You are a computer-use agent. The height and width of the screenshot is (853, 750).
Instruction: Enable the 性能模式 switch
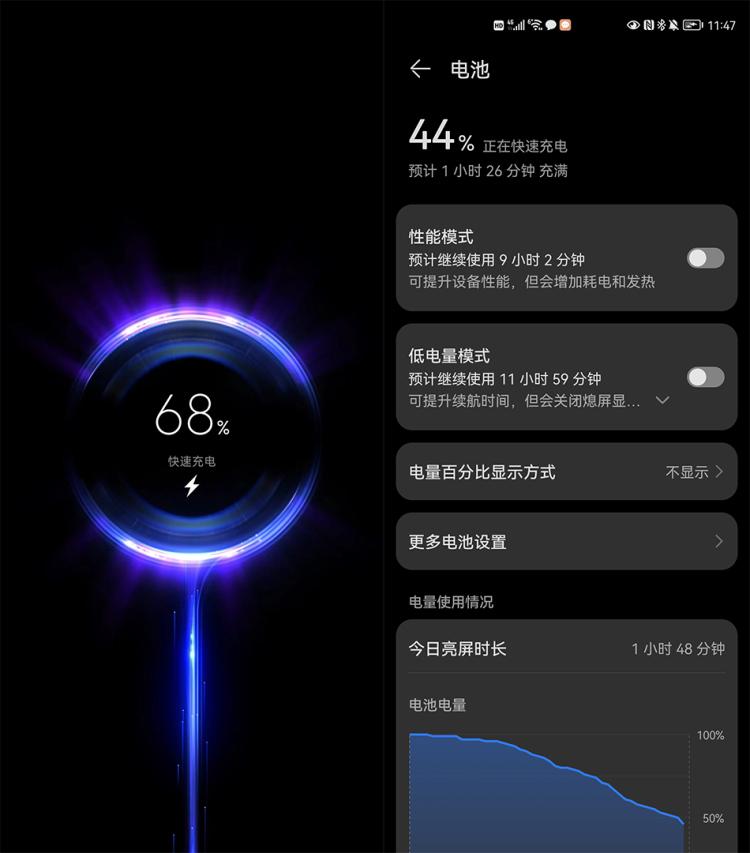(705, 258)
